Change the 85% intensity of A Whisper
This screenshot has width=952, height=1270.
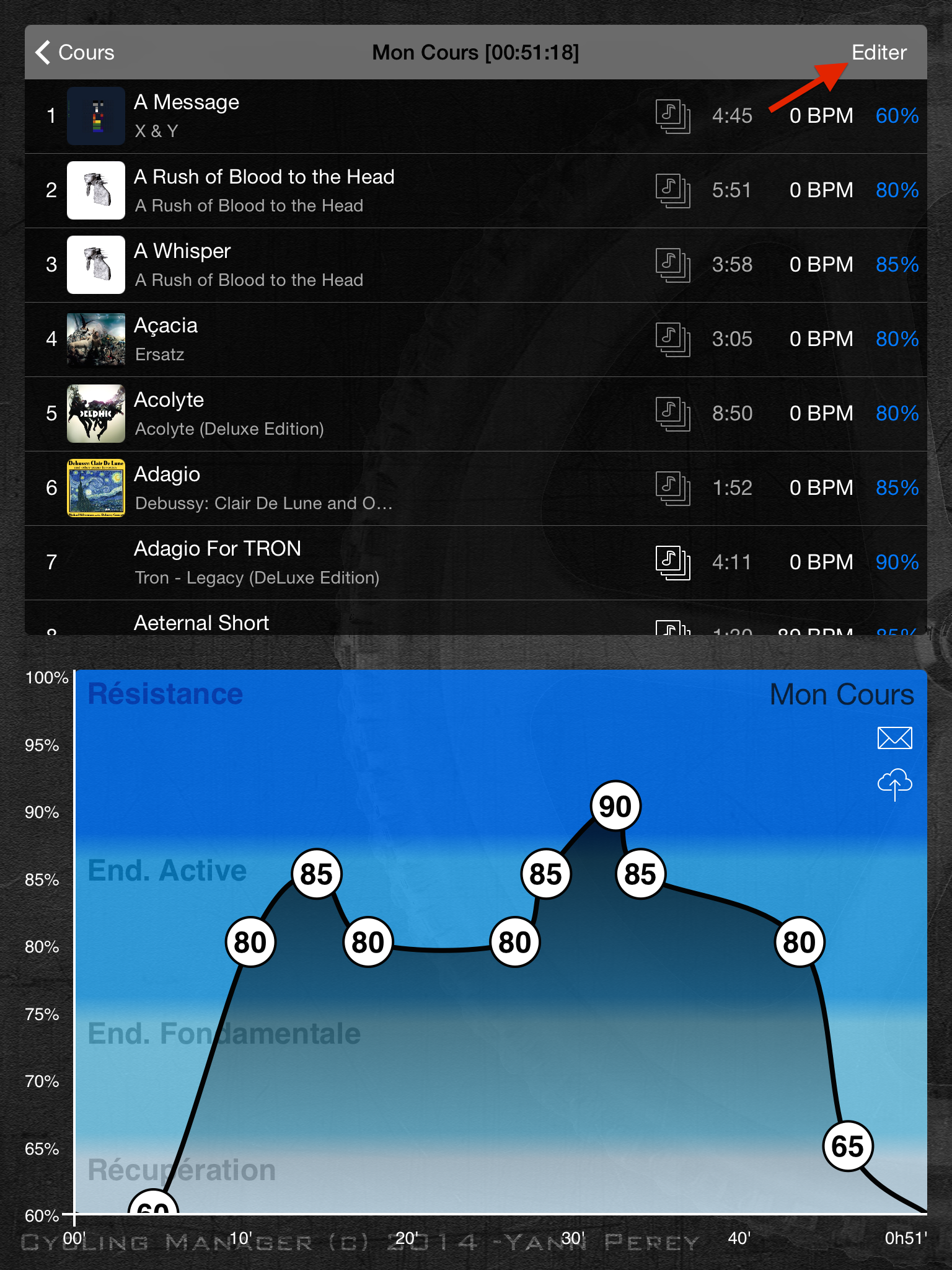(x=896, y=265)
